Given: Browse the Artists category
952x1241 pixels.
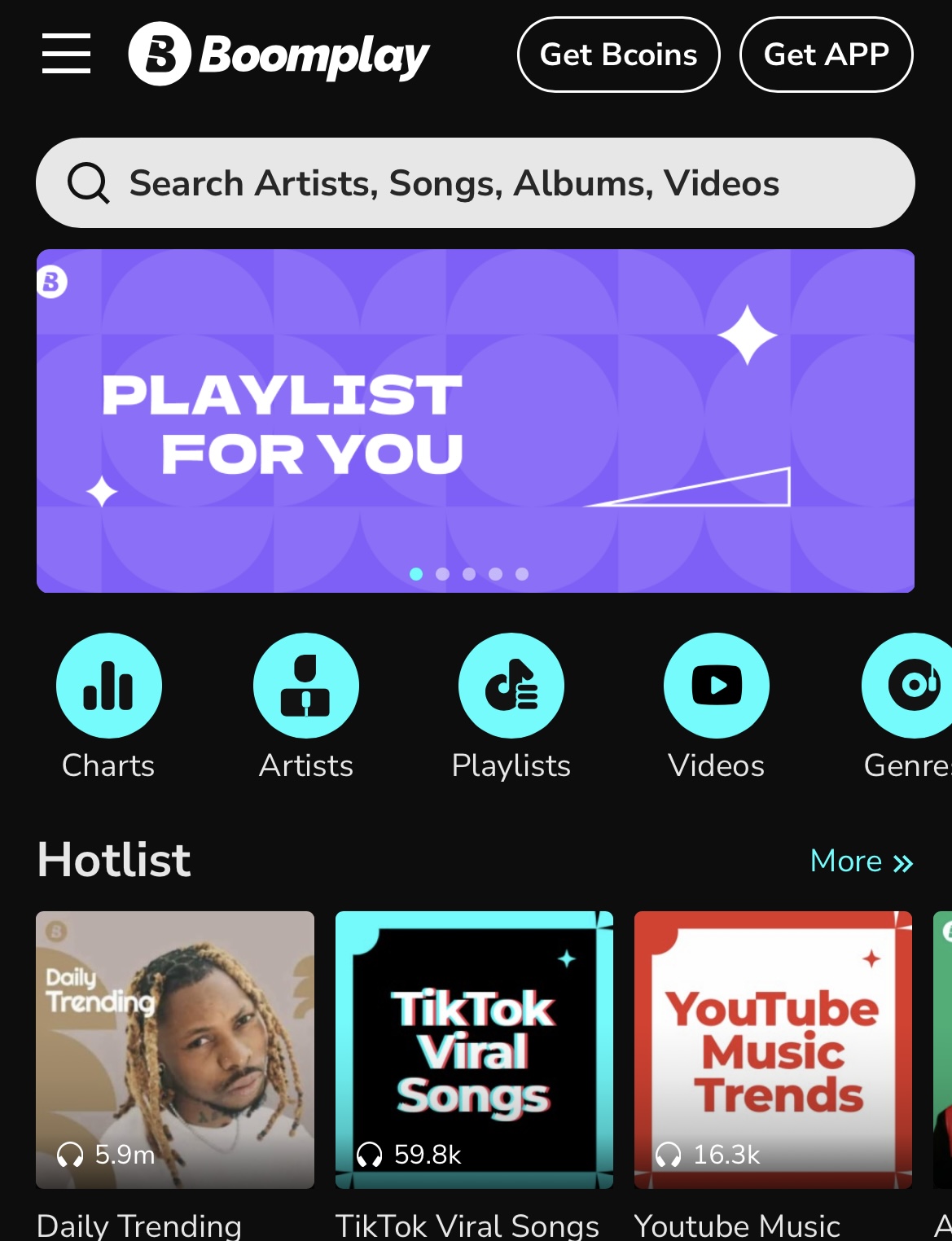Looking at the screenshot, I should point(305,686).
